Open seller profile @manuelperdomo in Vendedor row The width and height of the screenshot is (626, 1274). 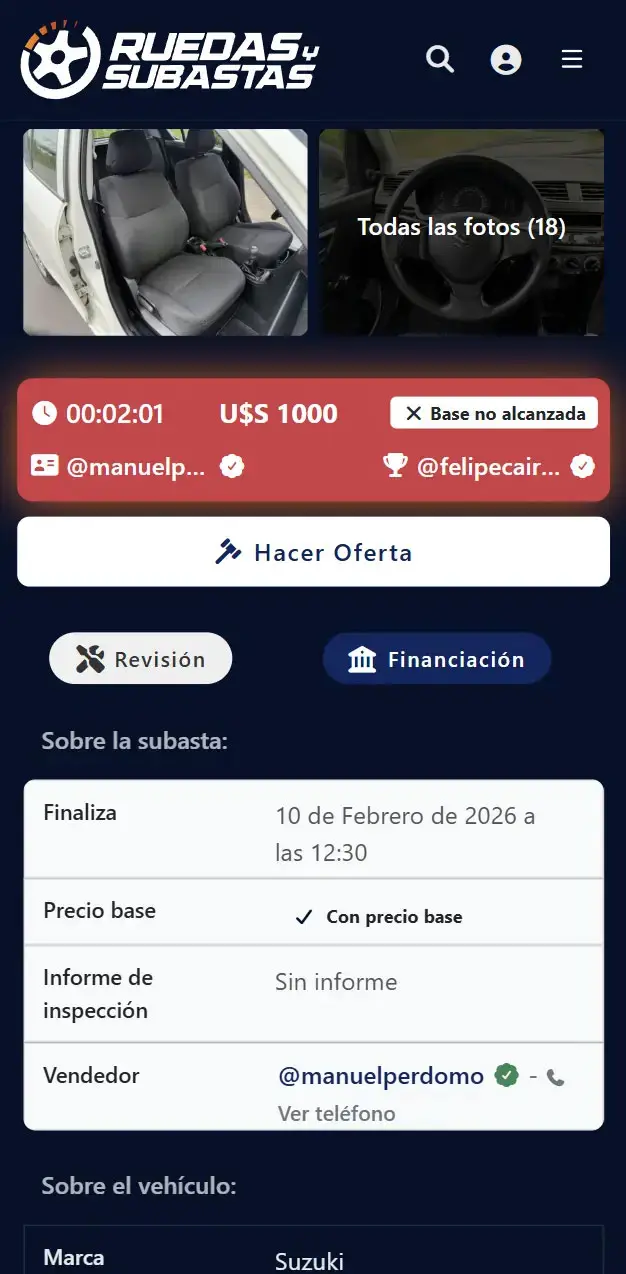[x=381, y=1076]
